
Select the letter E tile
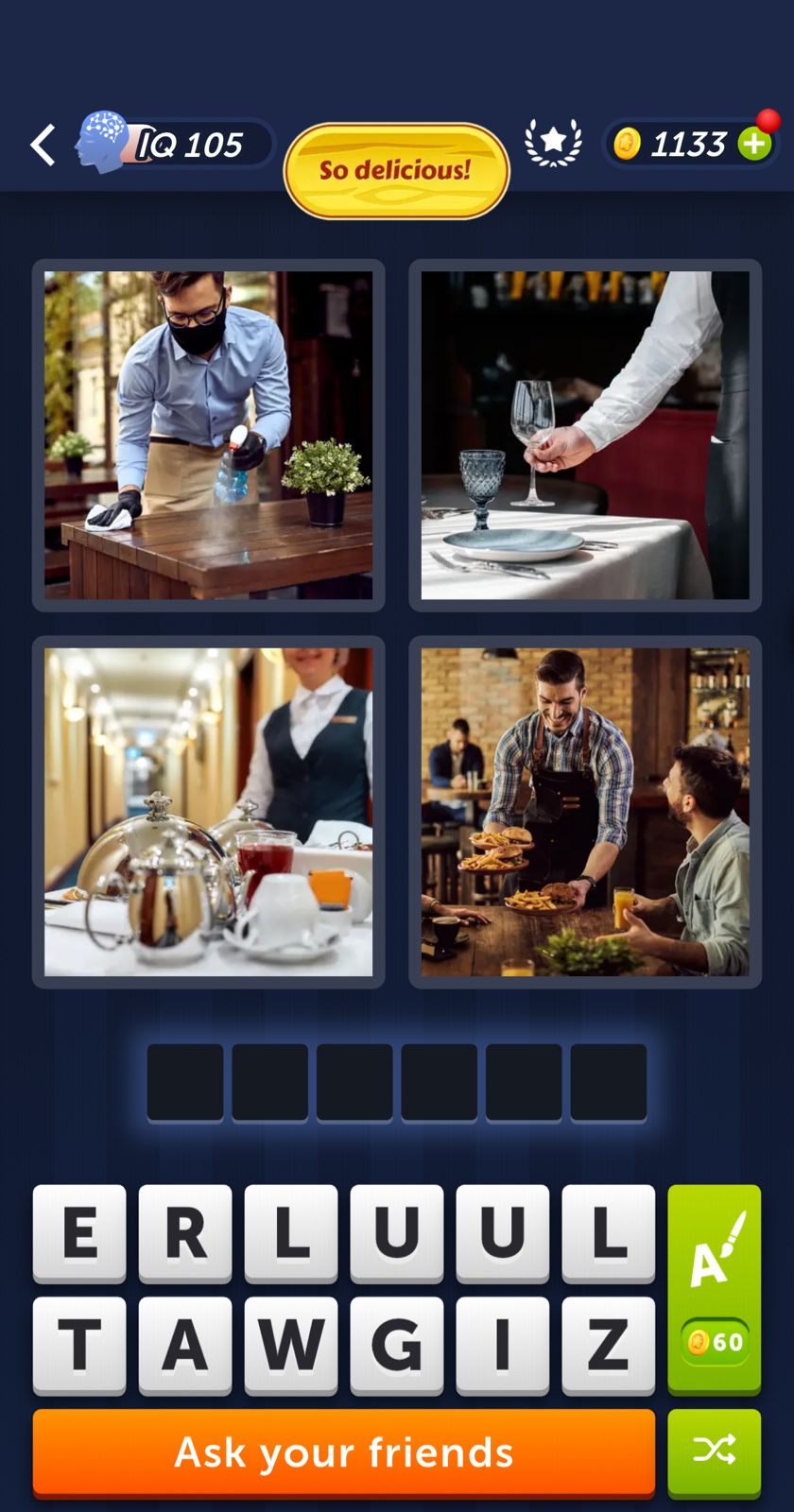79,1232
